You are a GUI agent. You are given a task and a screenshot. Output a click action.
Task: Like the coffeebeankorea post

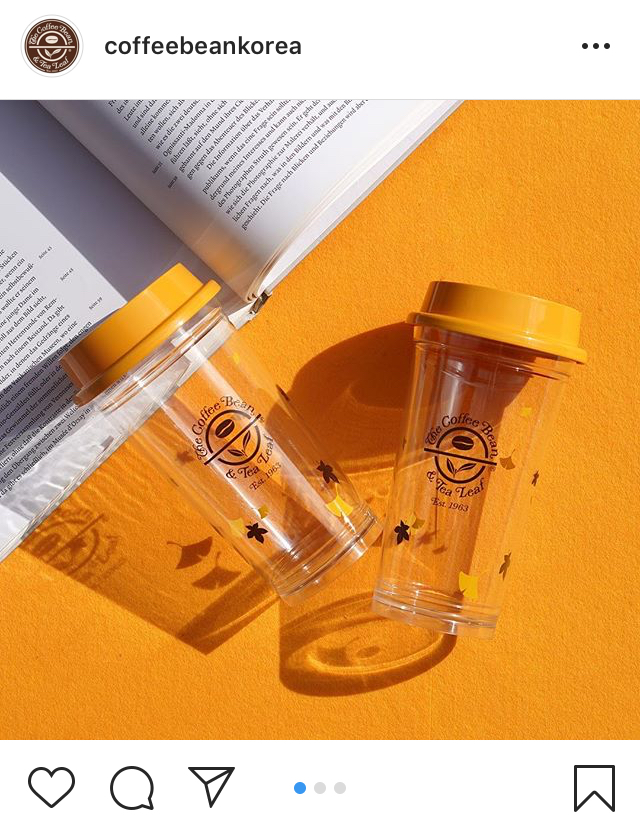pos(51,787)
